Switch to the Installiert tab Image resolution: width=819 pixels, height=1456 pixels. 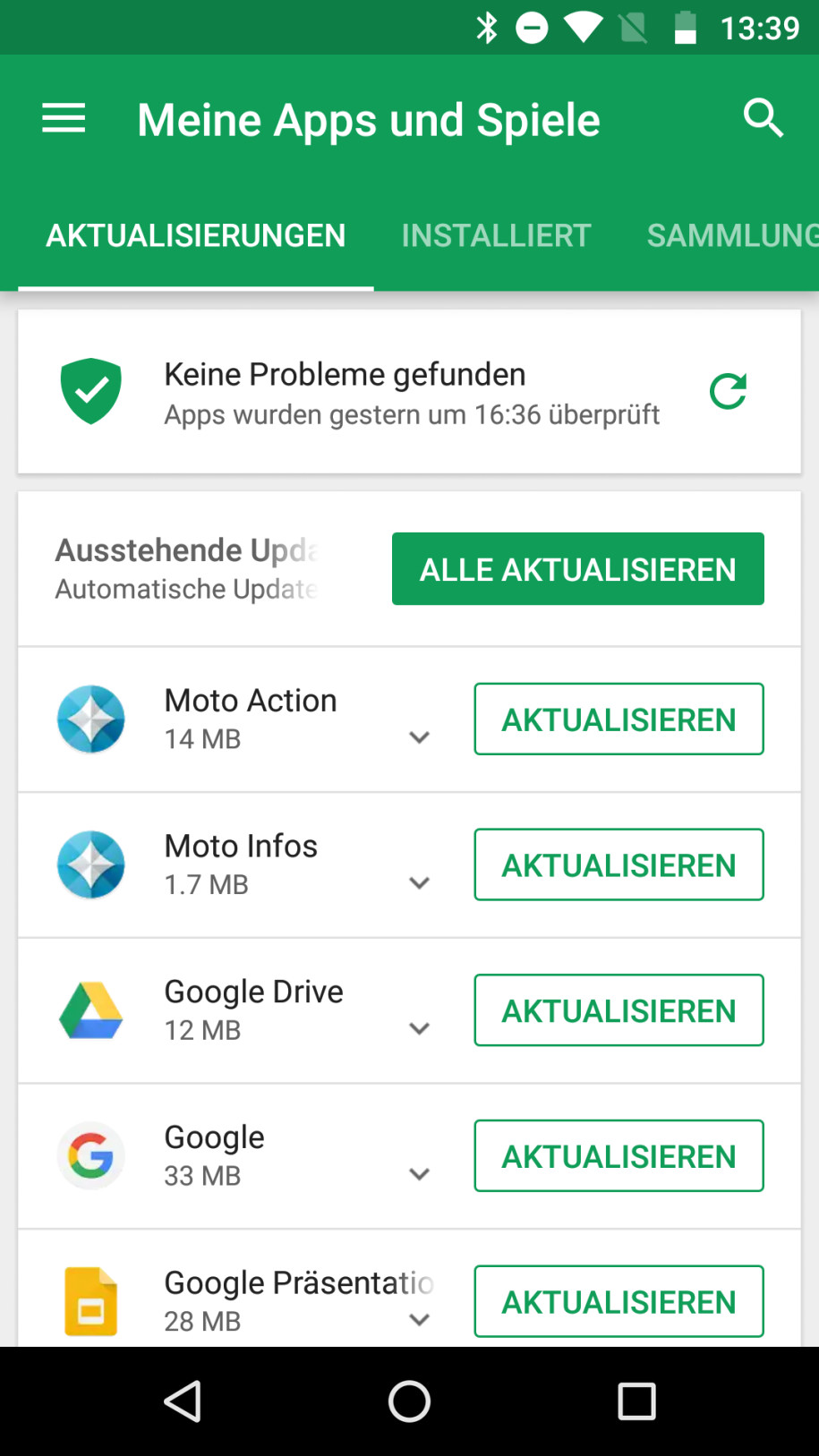pos(496,236)
